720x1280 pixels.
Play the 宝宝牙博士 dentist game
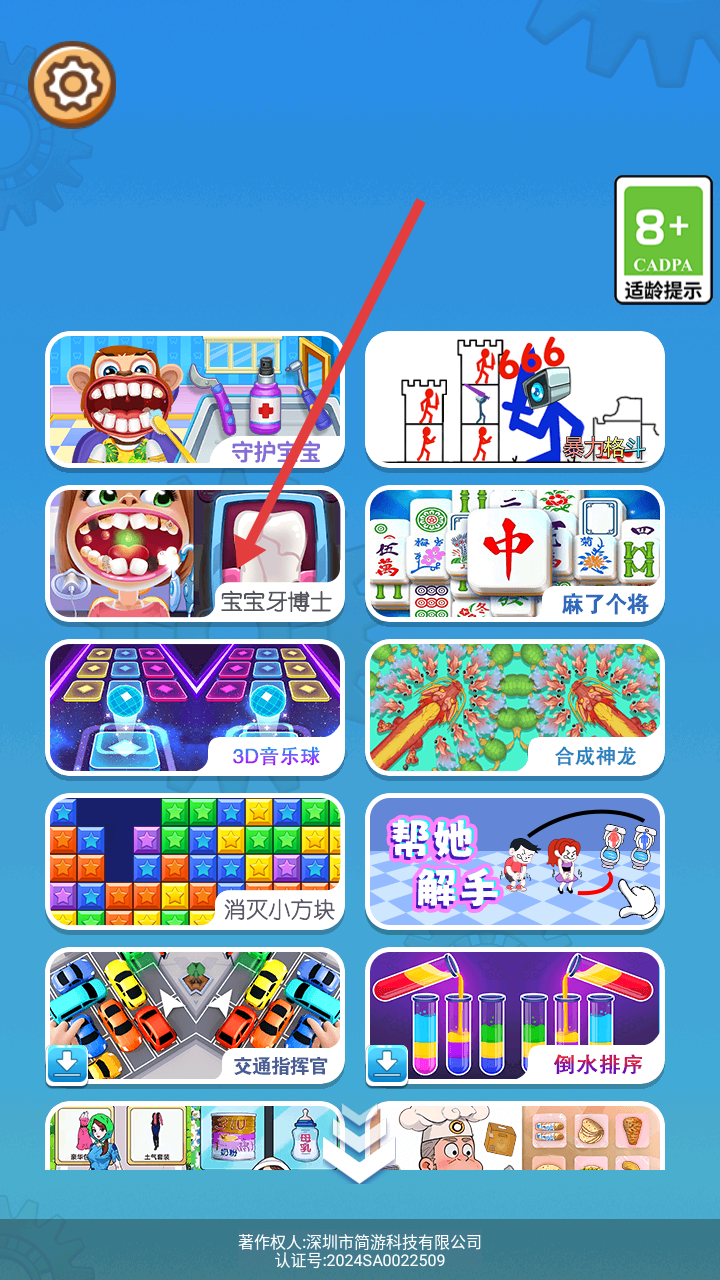click(x=195, y=553)
